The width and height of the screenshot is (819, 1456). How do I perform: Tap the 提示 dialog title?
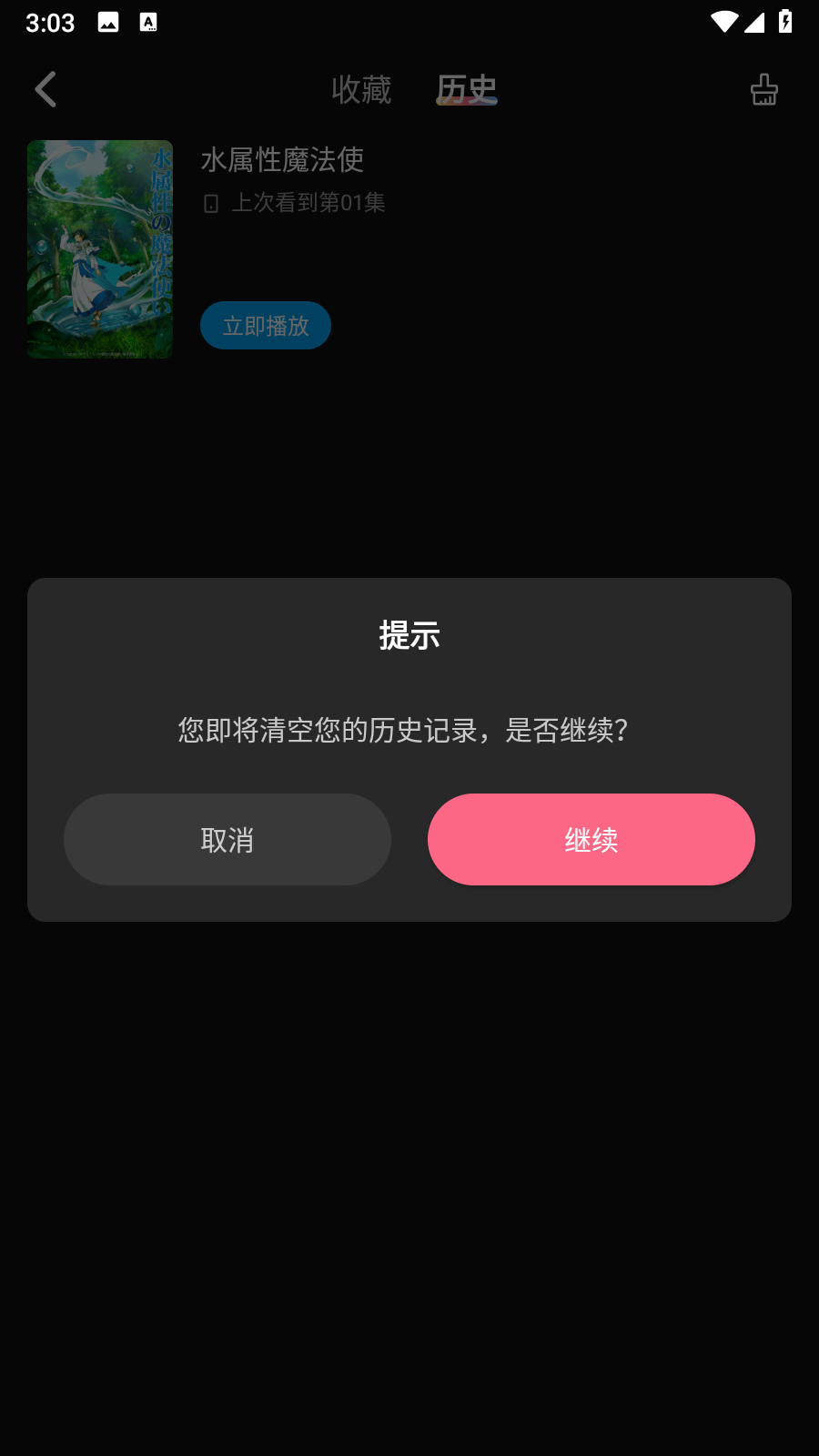click(409, 636)
